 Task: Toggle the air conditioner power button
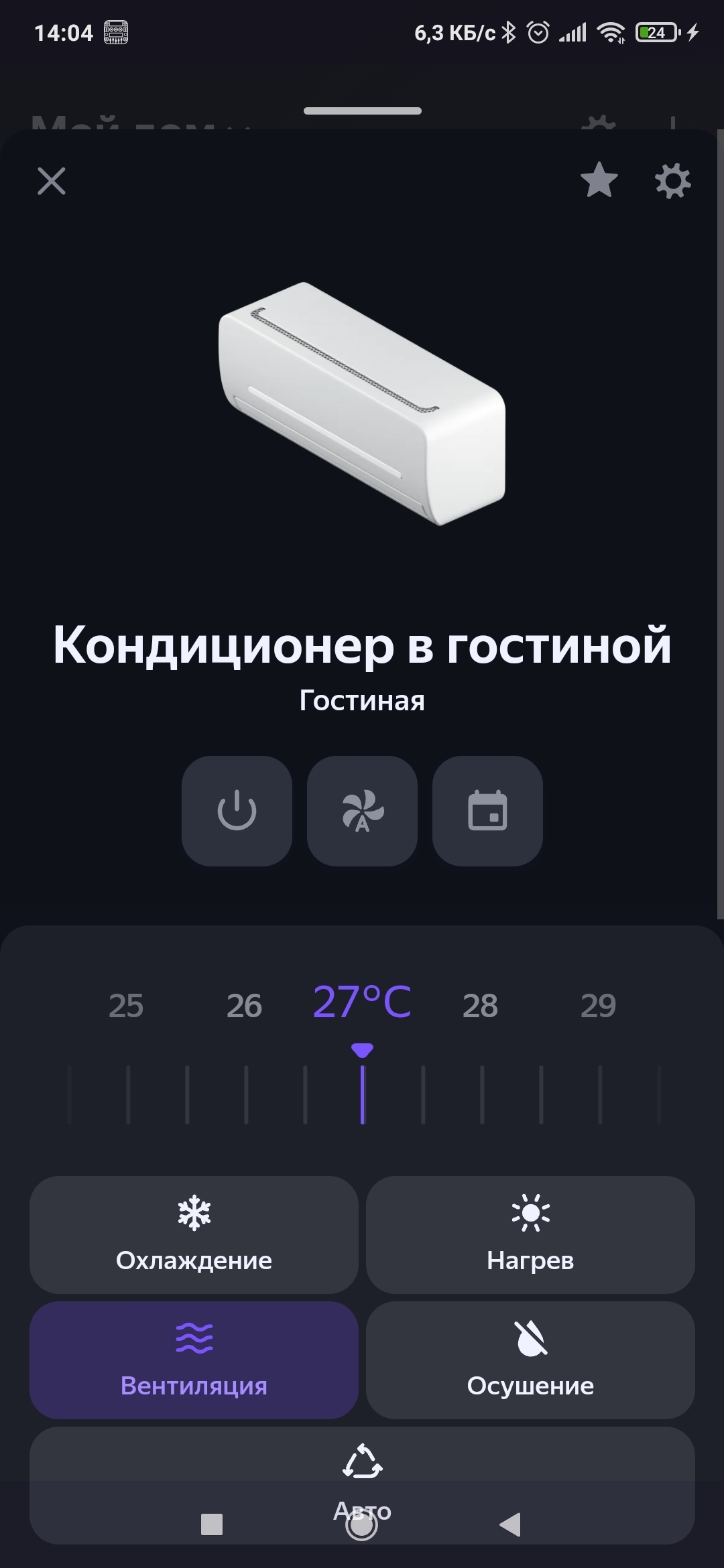pyautogui.click(x=237, y=811)
